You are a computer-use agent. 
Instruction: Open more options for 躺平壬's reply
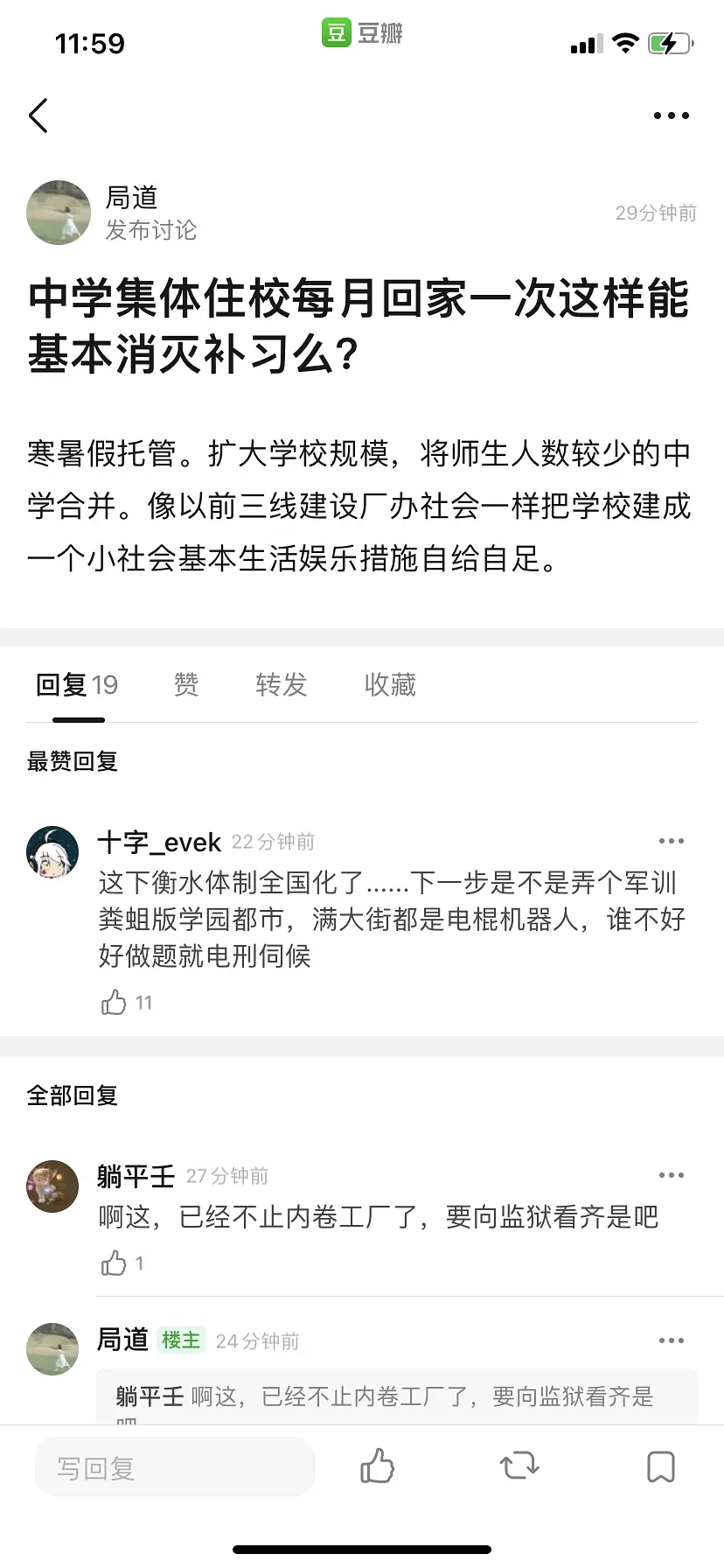671,1175
